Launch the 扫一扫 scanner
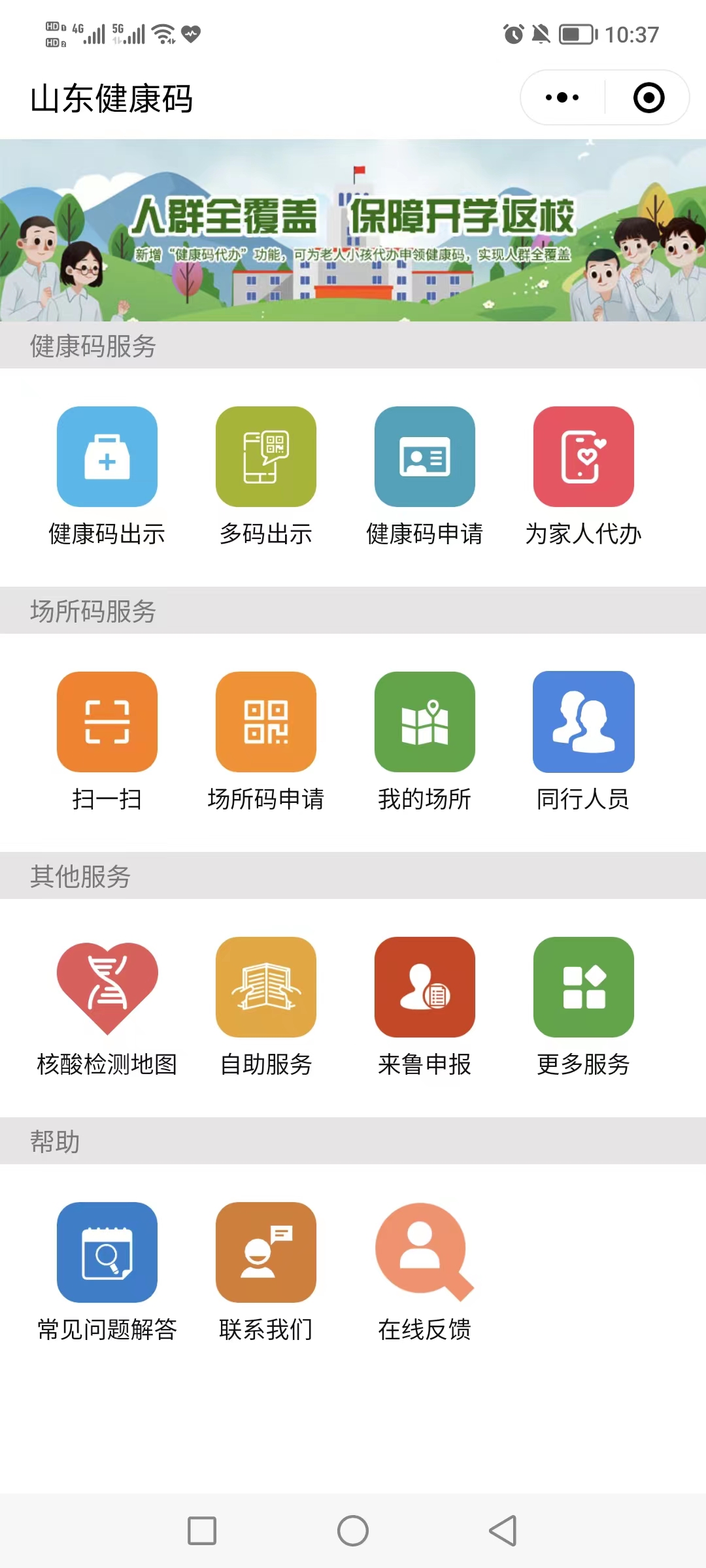Screen dimensions: 706x1568 pyautogui.click(x=107, y=722)
